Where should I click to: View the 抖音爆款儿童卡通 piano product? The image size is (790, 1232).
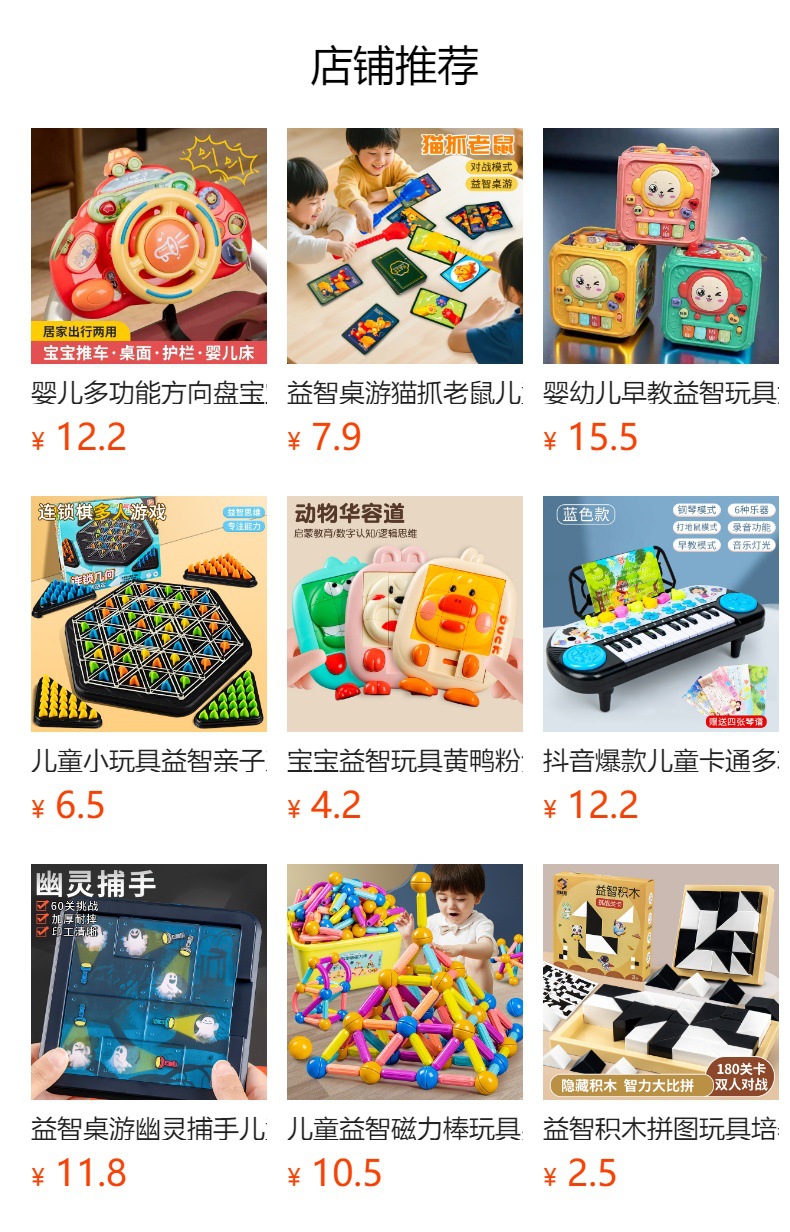click(x=660, y=614)
